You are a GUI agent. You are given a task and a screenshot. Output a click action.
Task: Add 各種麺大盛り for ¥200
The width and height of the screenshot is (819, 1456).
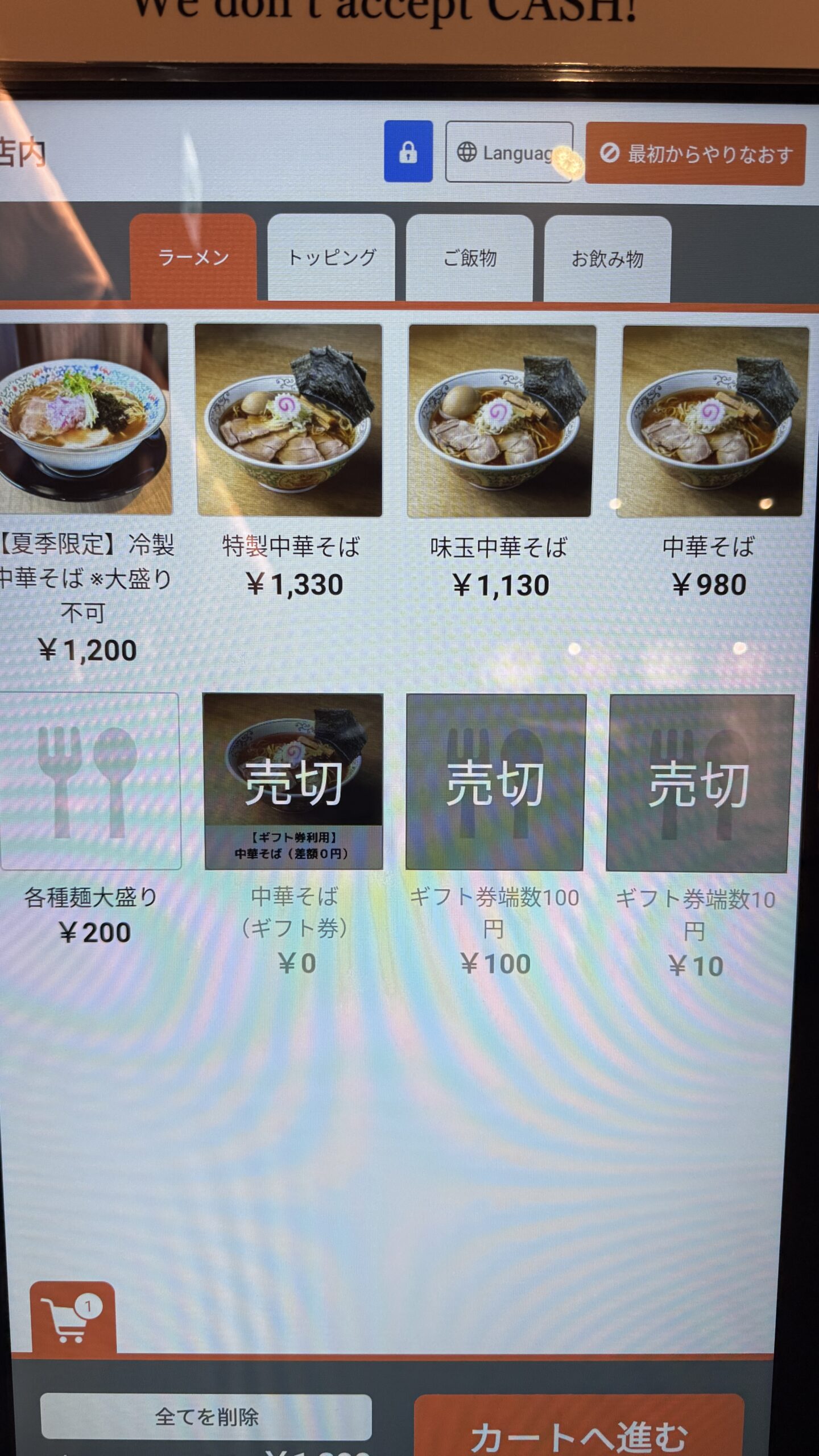point(91,782)
